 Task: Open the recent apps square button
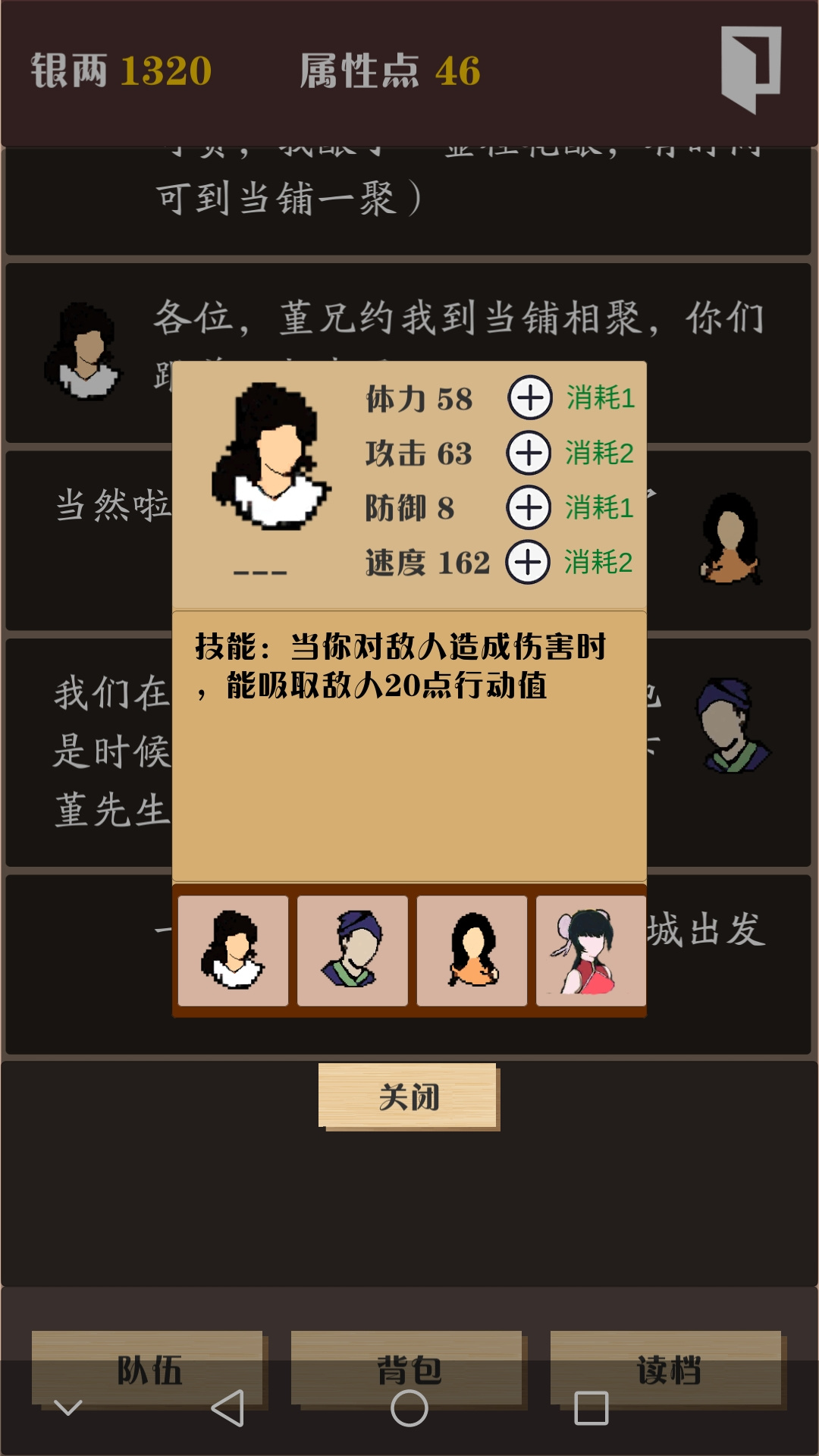coord(591,1408)
